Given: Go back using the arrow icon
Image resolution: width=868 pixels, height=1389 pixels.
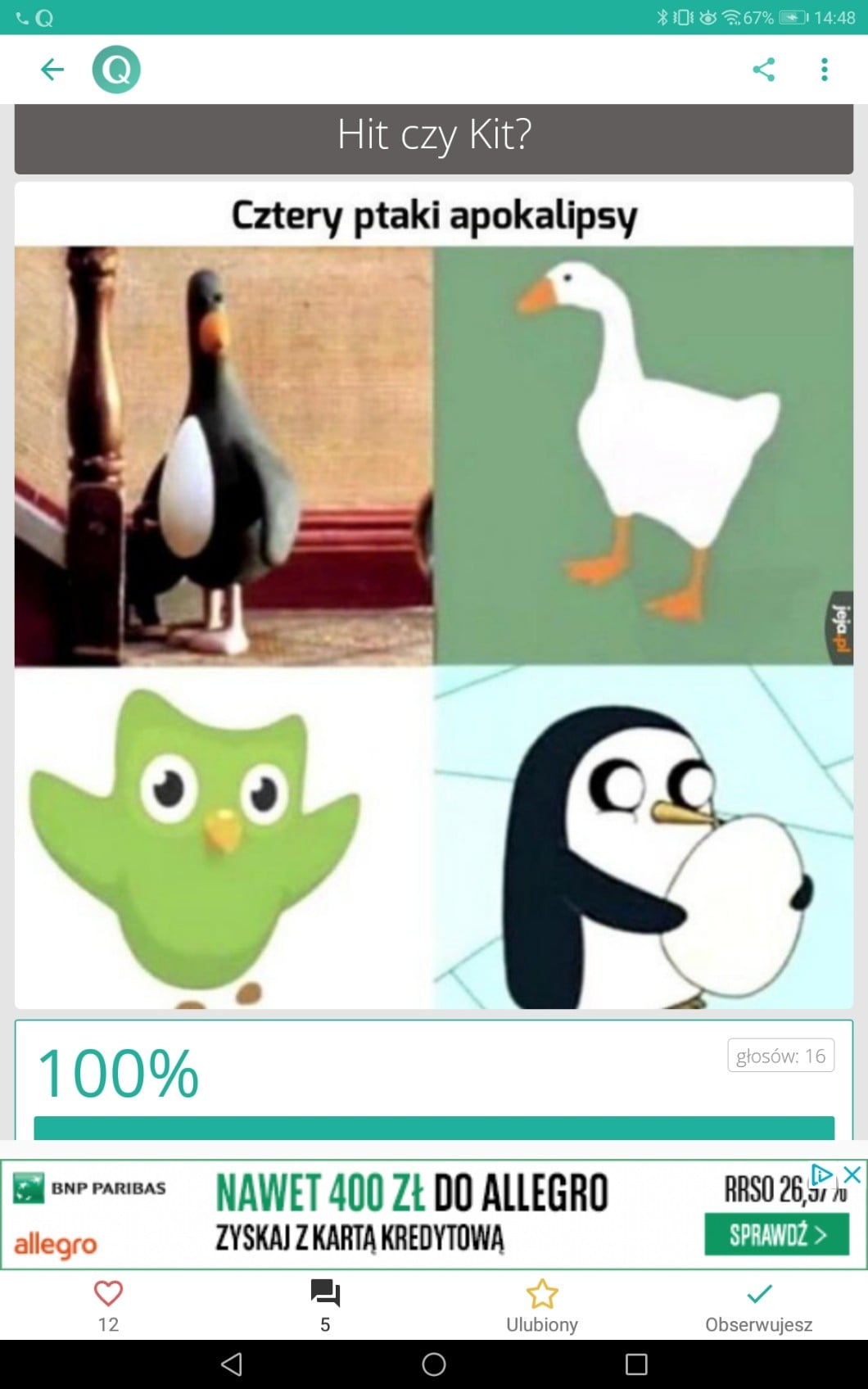Looking at the screenshot, I should (x=52, y=70).
